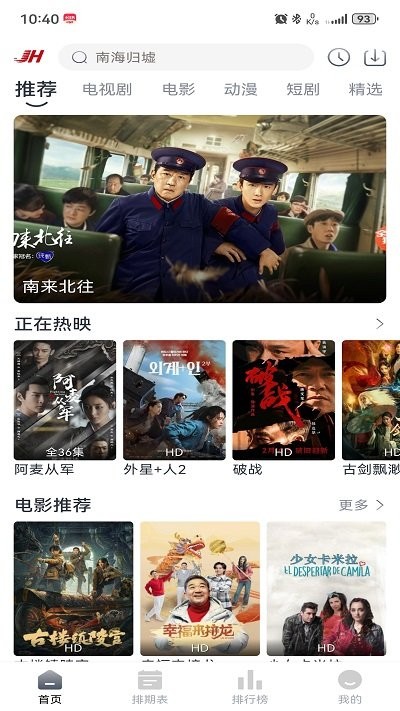Screen dimensions: 400x711
Task: Switch to 排期表 in bottom navigation
Action: click(150, 687)
